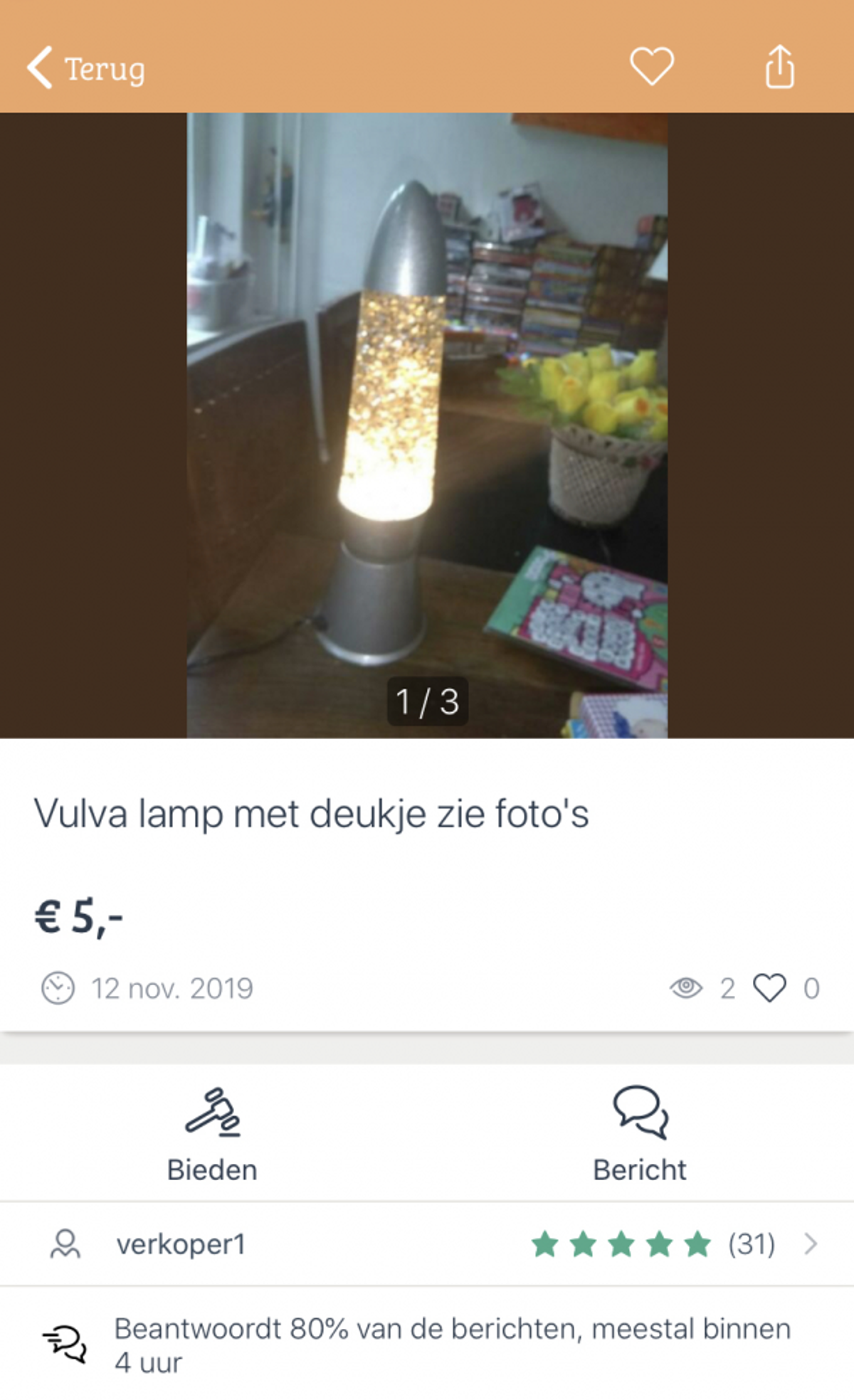854x1400 pixels.
Task: Place a bid via Bieden
Action: coord(212,1134)
